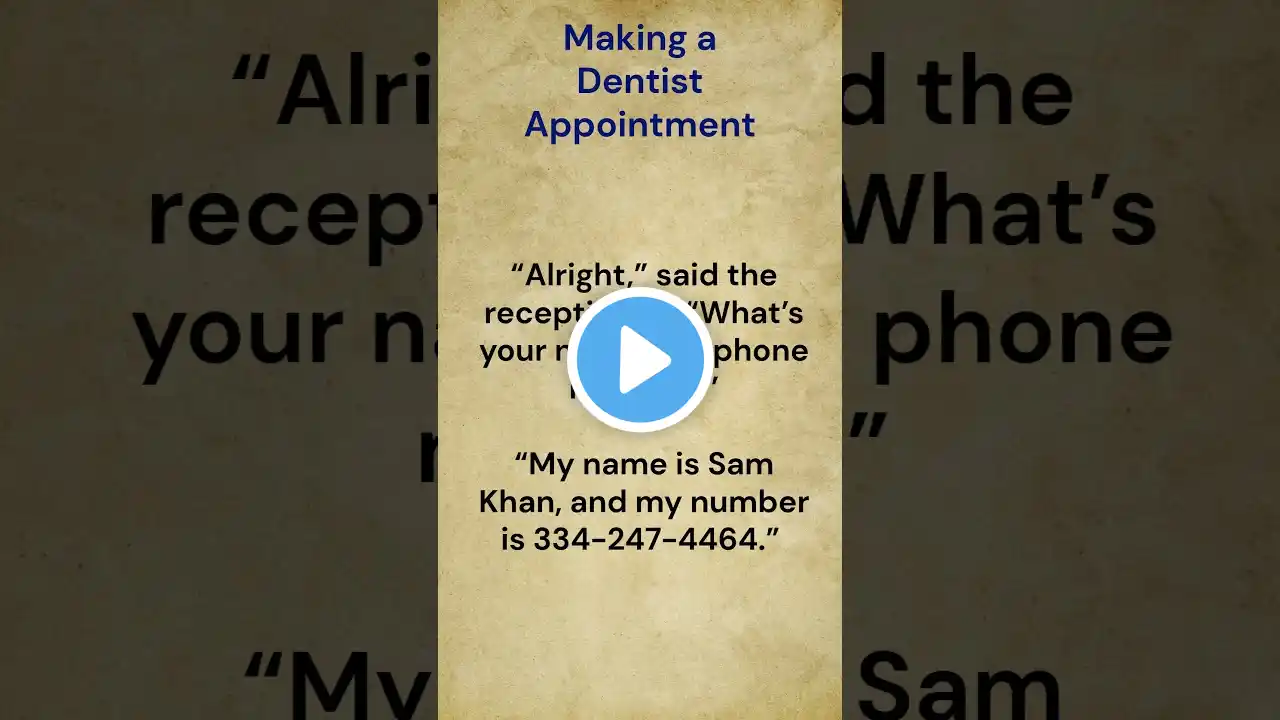The image size is (1280, 720).
Task: Play the Making a Dentist Appointment video
Action: 639,360
